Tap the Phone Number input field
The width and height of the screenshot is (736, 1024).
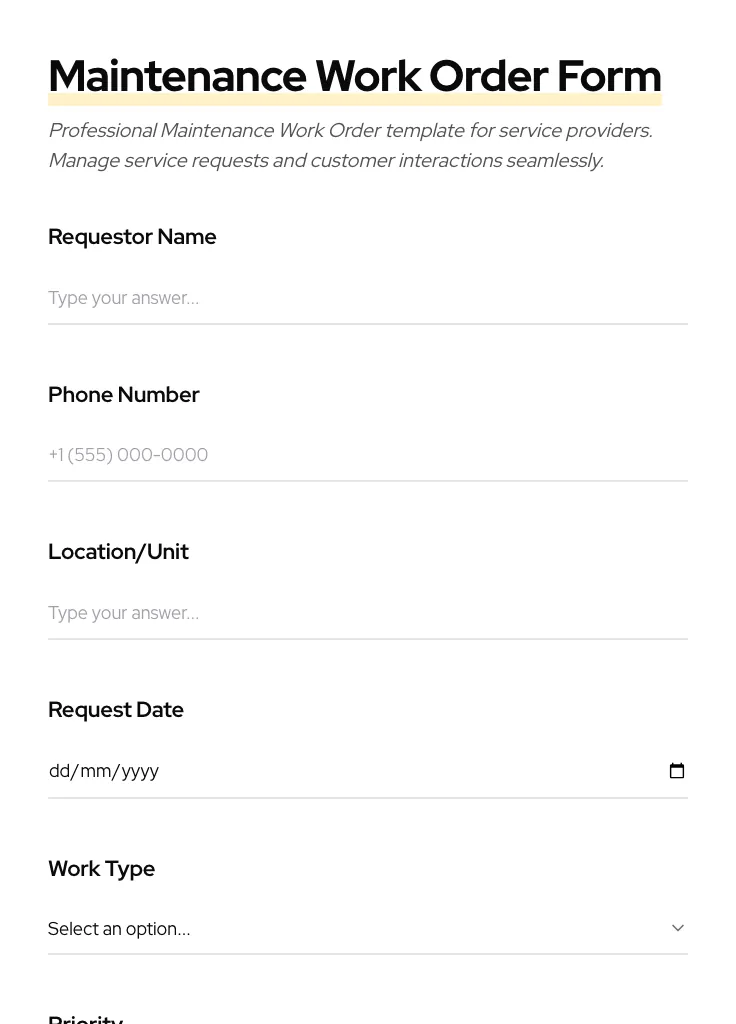pos(367,455)
